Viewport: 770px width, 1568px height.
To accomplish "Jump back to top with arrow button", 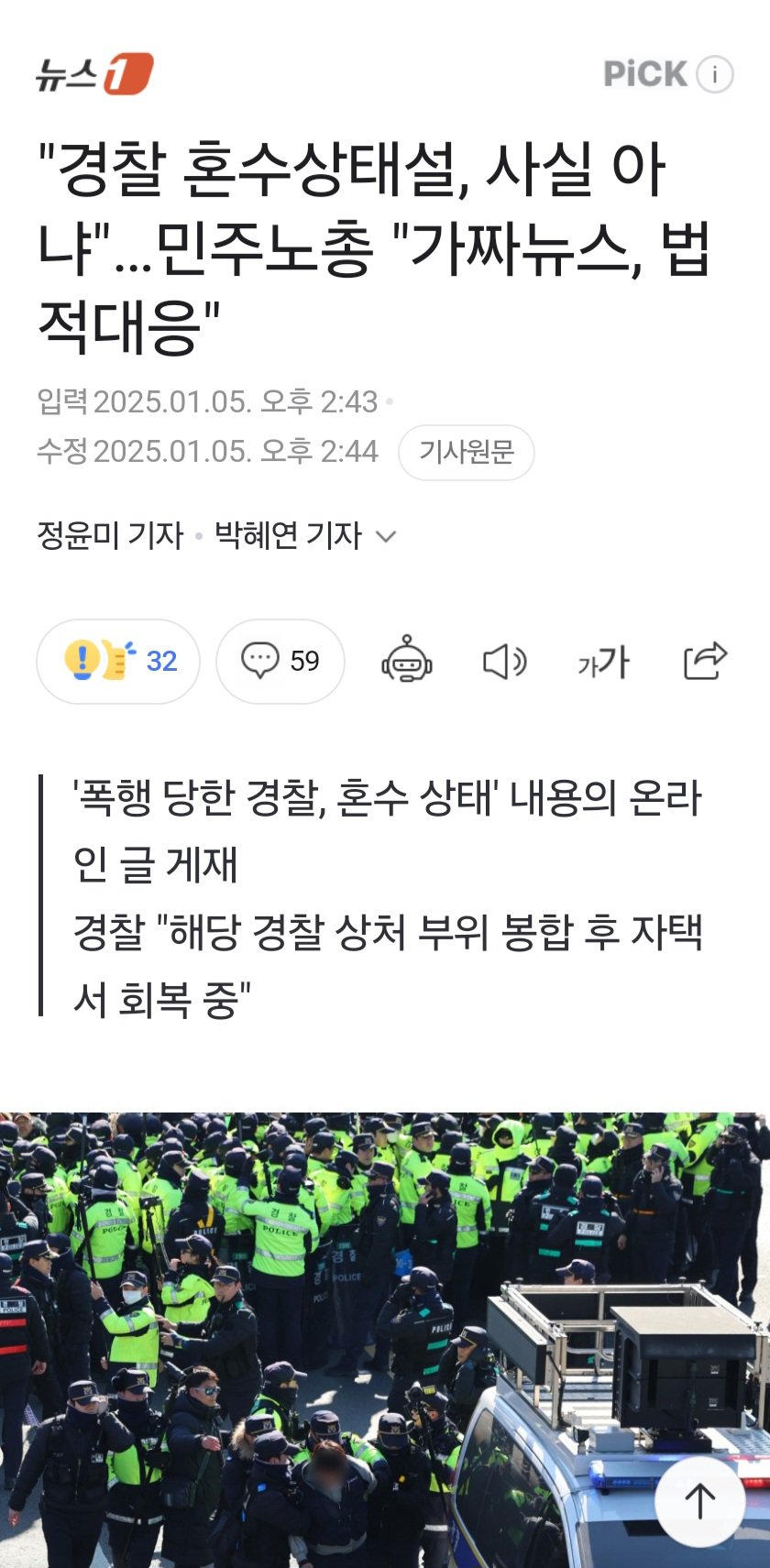I will tap(700, 1500).
